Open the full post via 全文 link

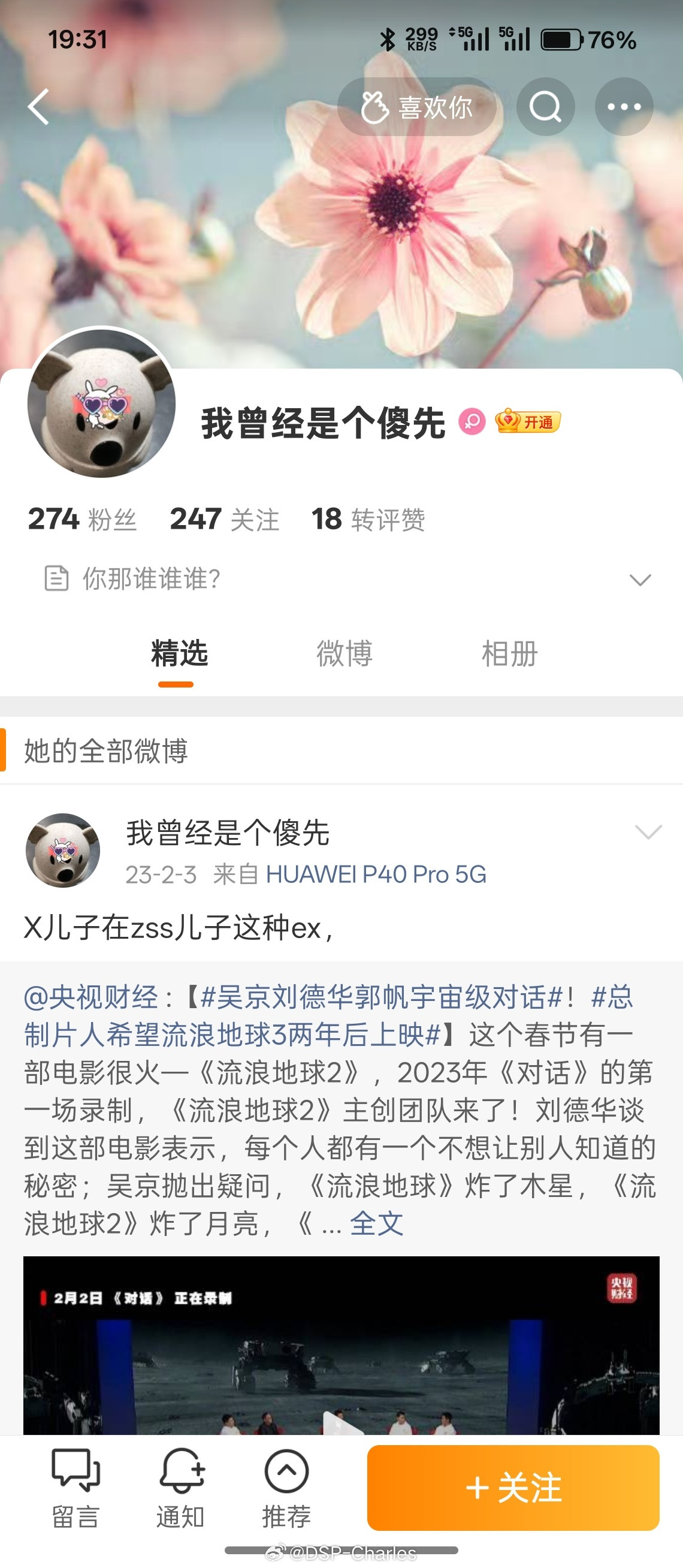(377, 1221)
